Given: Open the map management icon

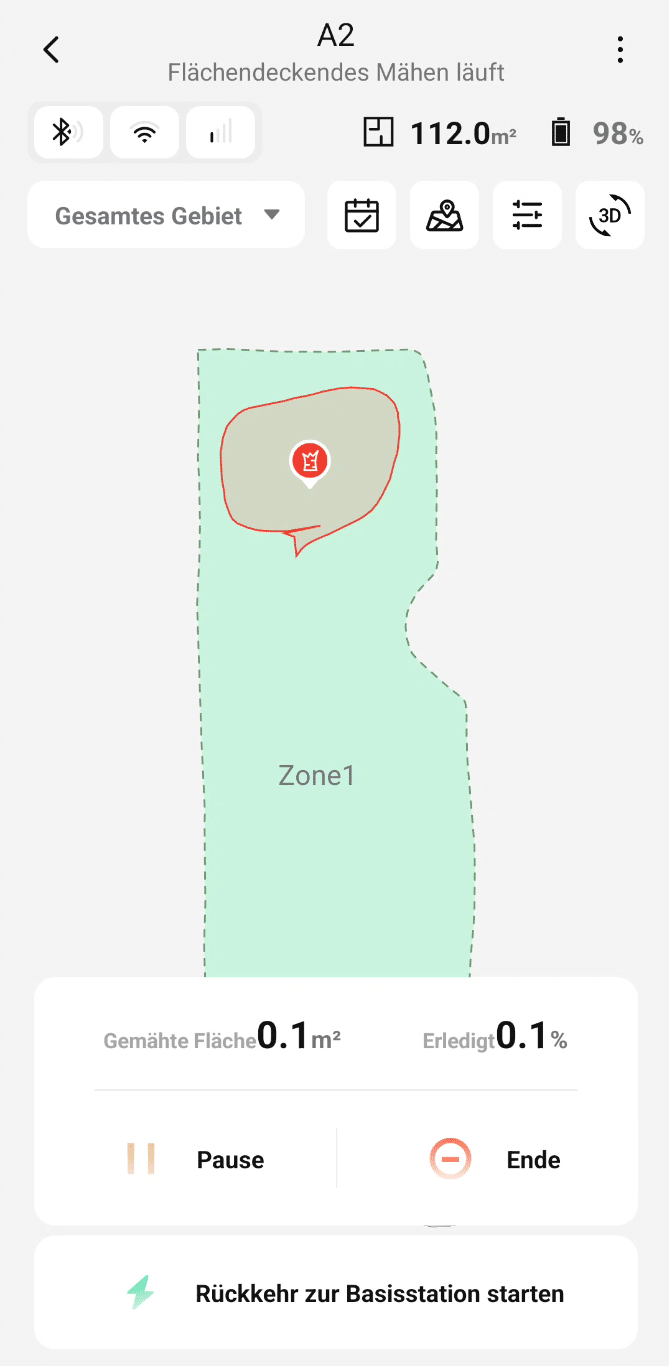Looking at the screenshot, I should point(445,215).
